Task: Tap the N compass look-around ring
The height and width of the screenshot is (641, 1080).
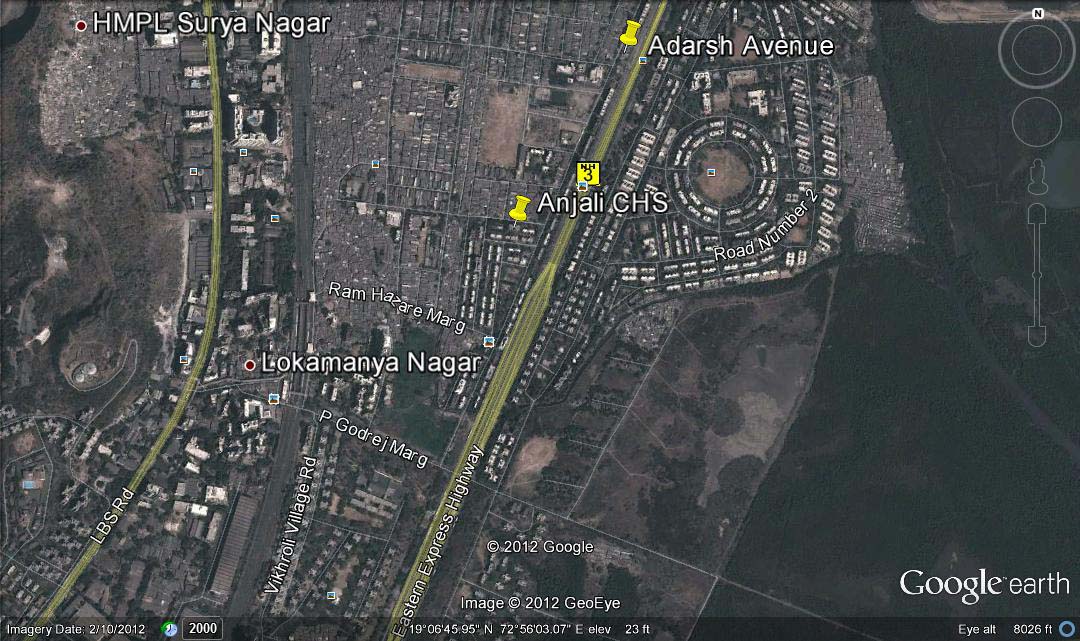Action: (x=1037, y=50)
